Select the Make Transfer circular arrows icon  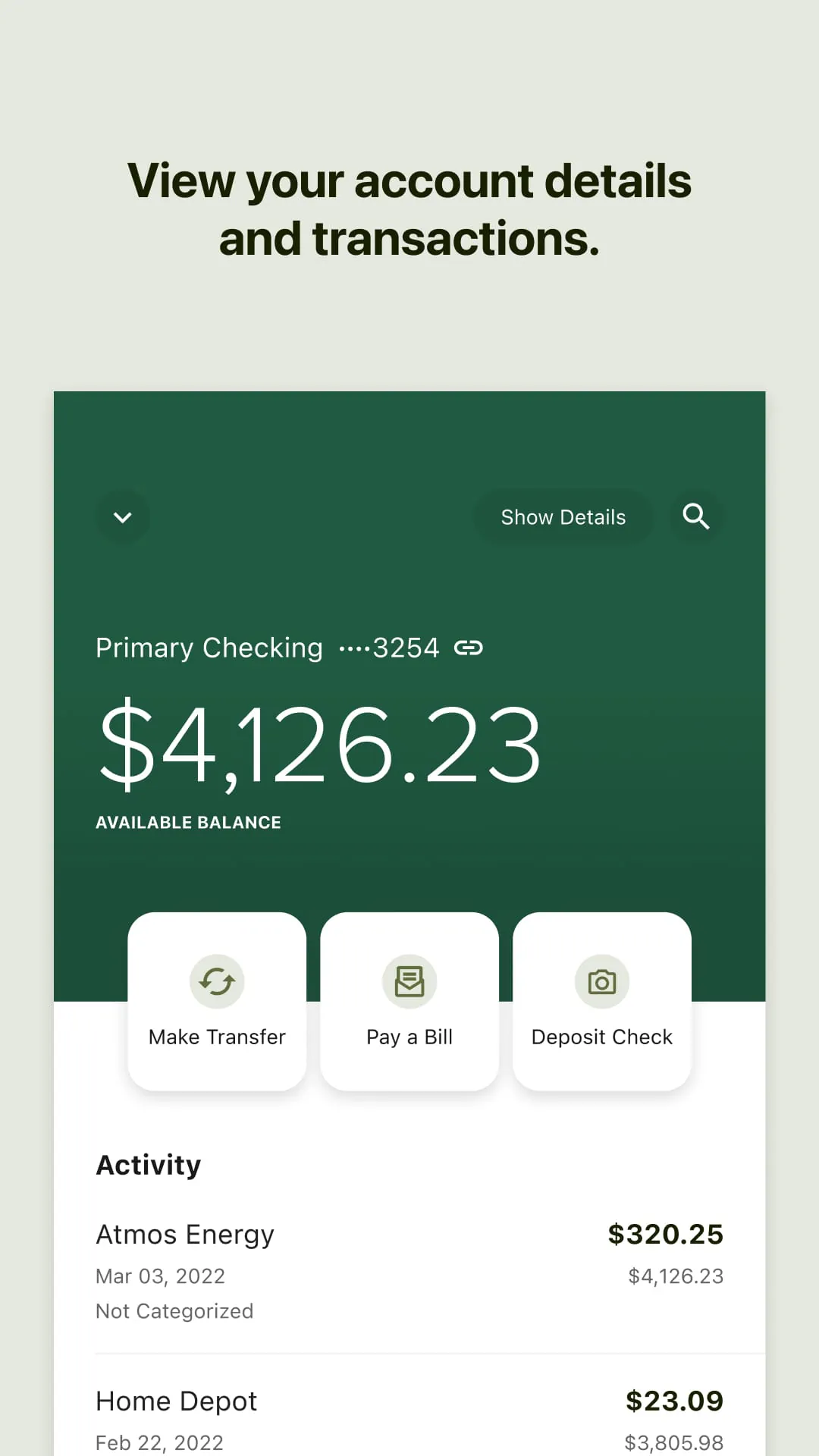217,981
